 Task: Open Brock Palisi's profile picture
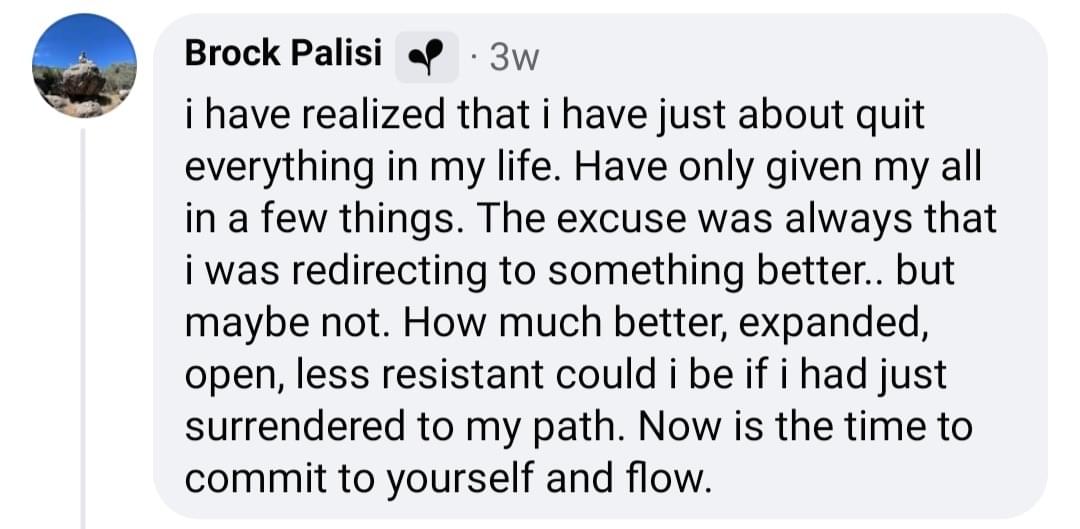point(84,66)
